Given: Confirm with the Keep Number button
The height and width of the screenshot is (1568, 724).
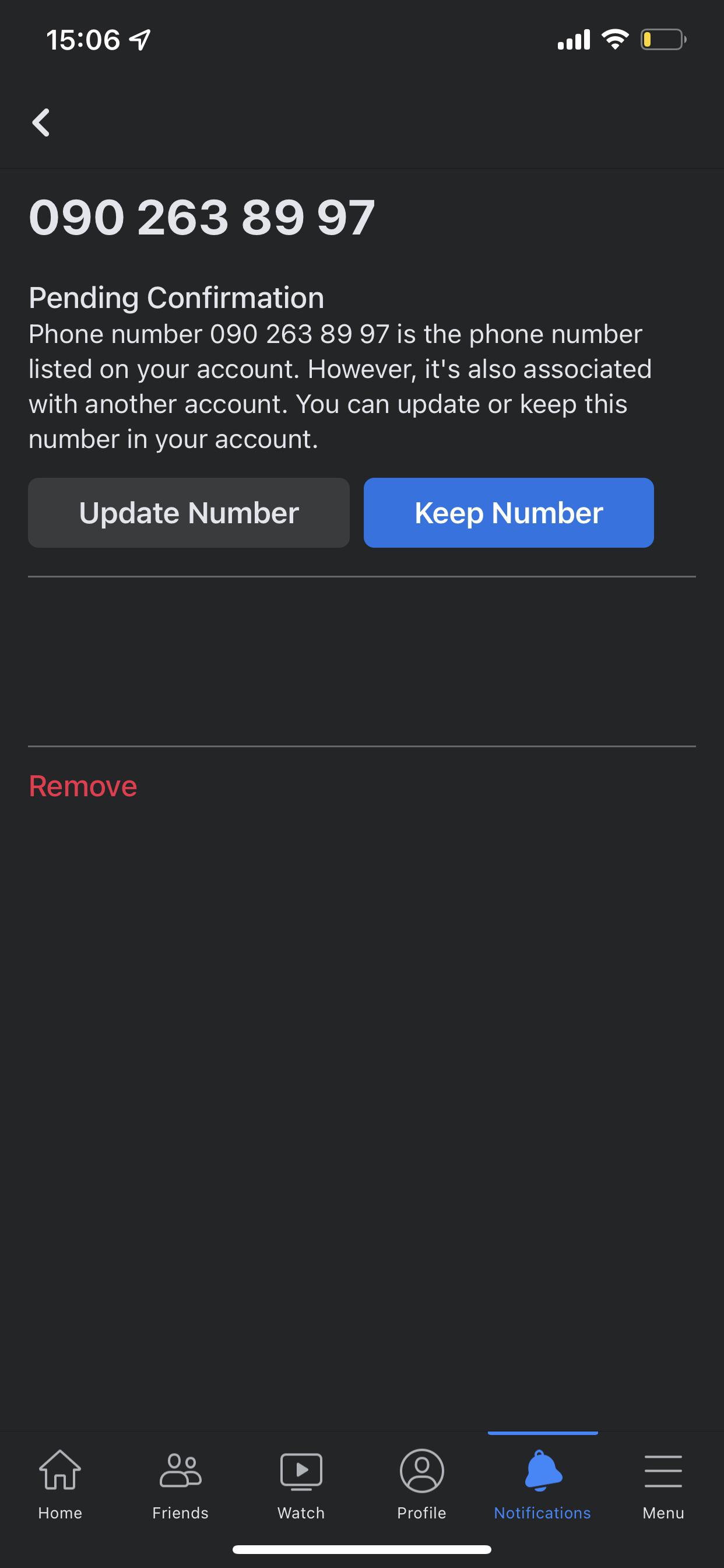Looking at the screenshot, I should point(508,513).
